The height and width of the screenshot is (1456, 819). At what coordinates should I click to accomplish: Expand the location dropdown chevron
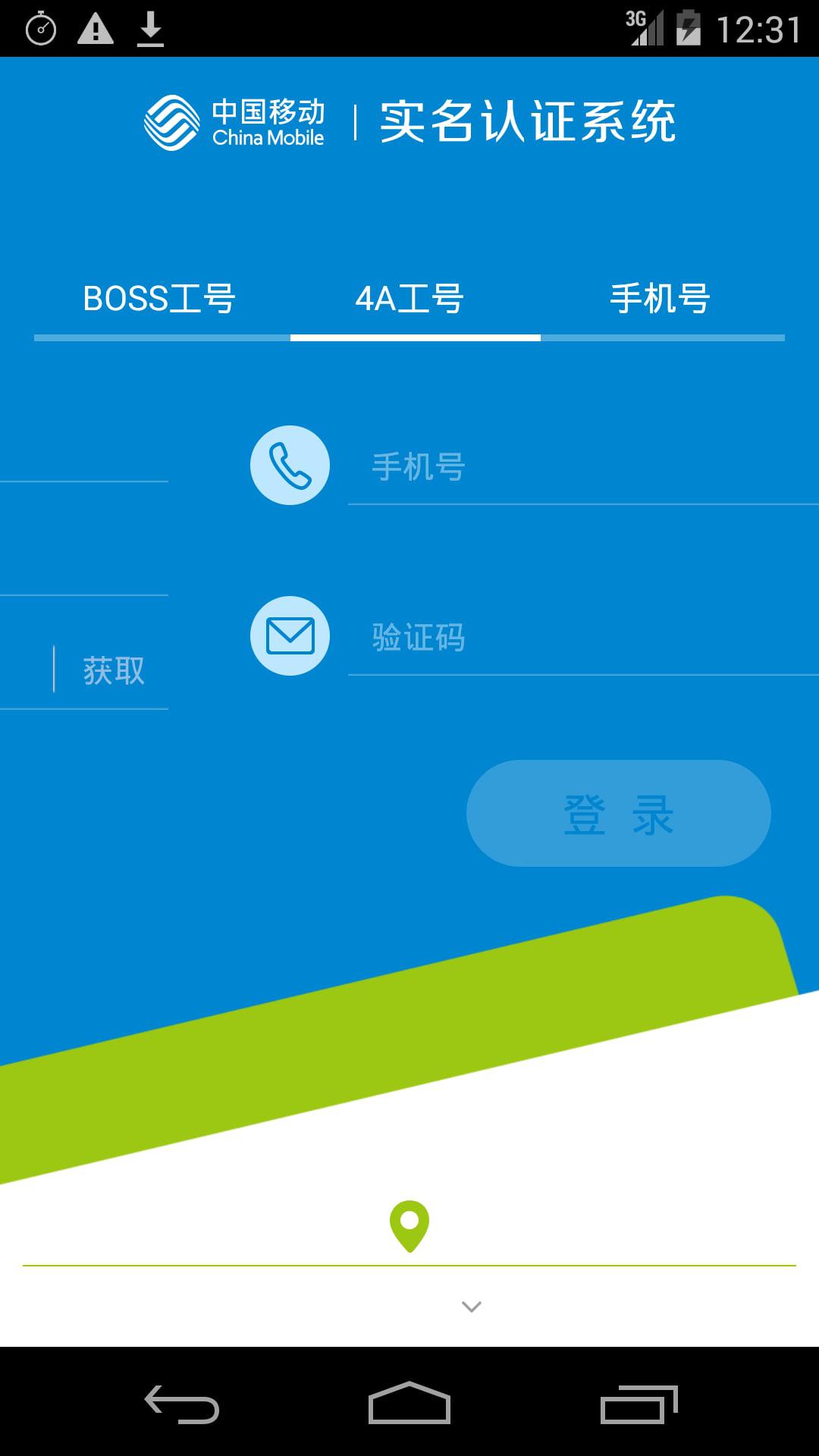471,1307
